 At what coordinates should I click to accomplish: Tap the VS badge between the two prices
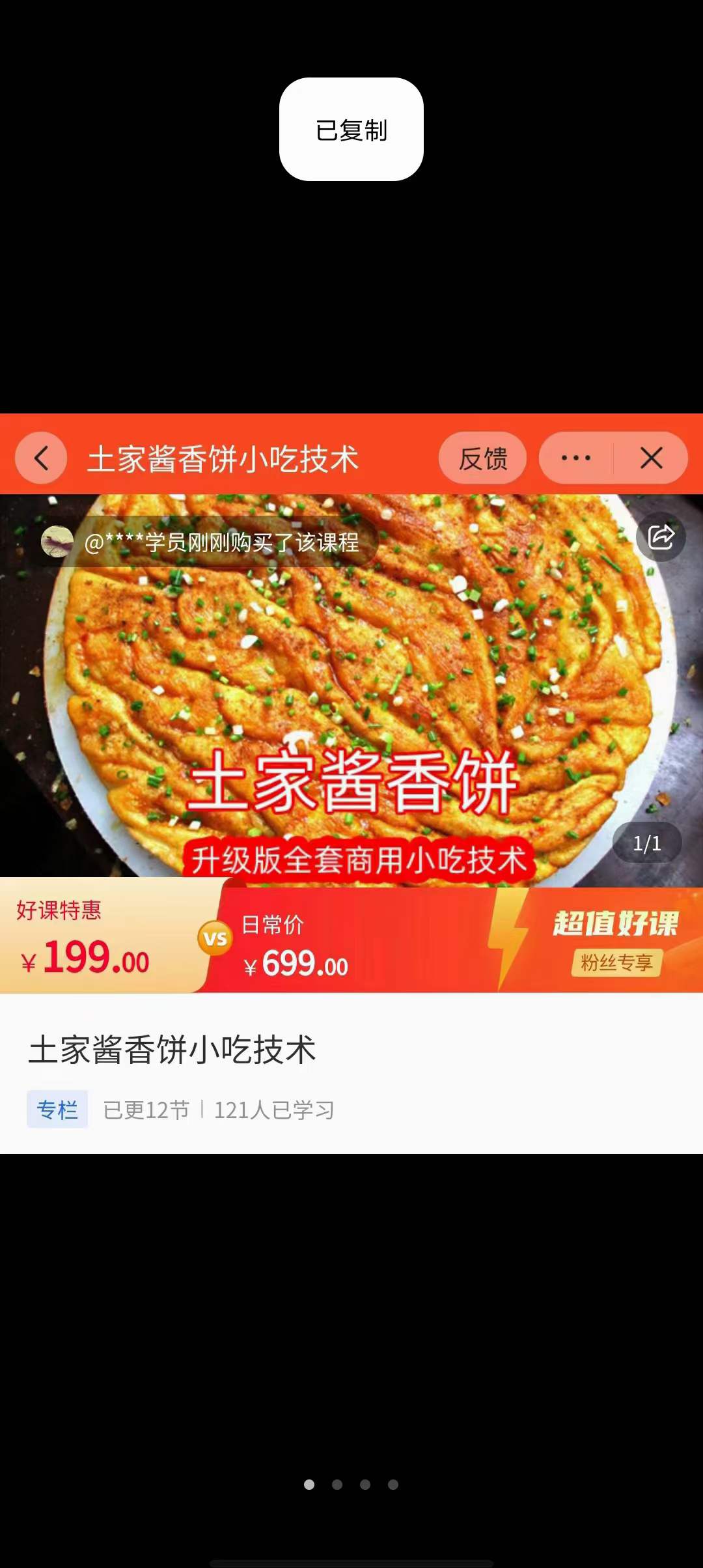click(x=215, y=938)
